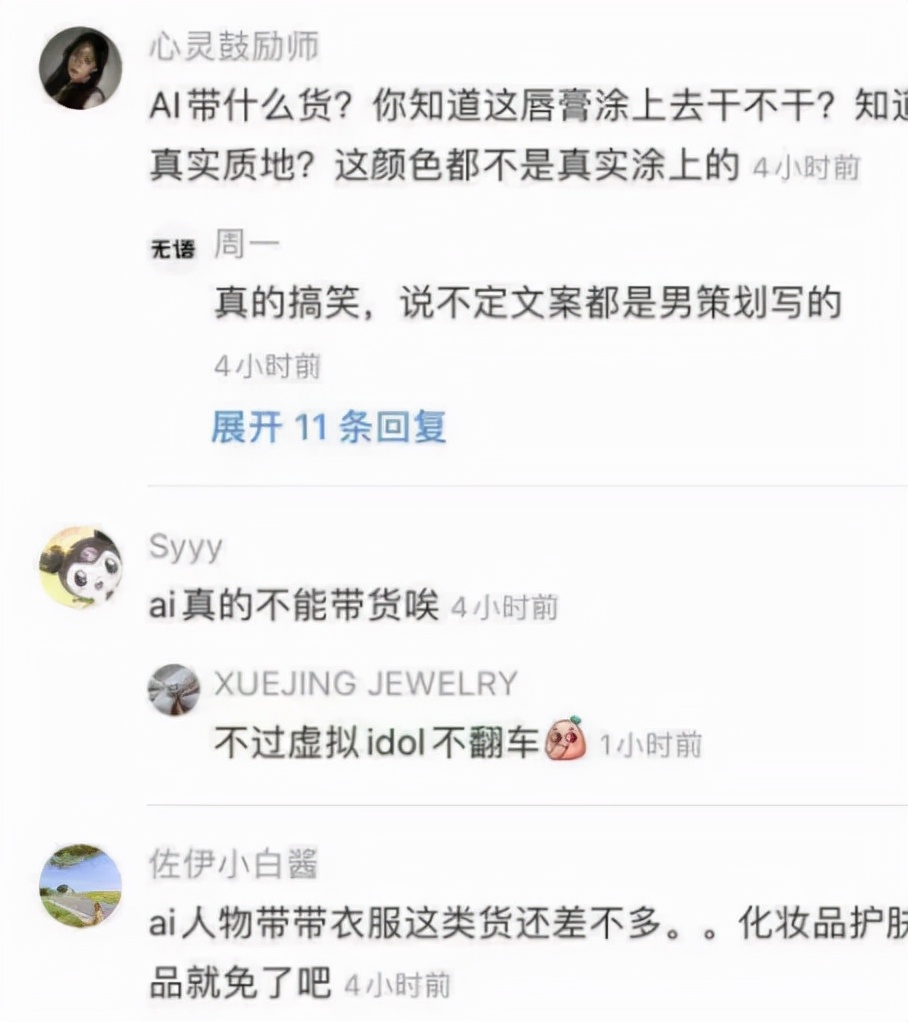Open Syyy's profile avatar
The width and height of the screenshot is (908, 1022).
pos(80,567)
